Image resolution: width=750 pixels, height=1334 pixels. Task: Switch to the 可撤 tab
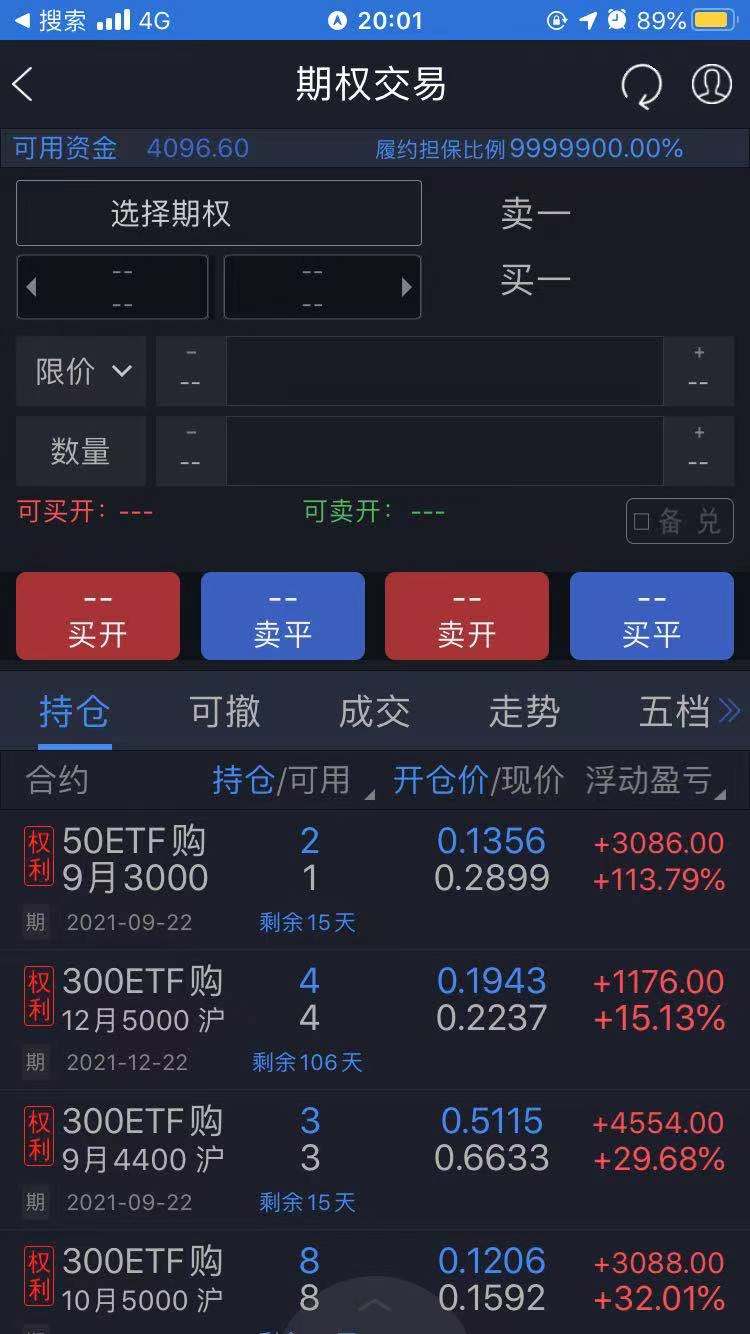(225, 712)
